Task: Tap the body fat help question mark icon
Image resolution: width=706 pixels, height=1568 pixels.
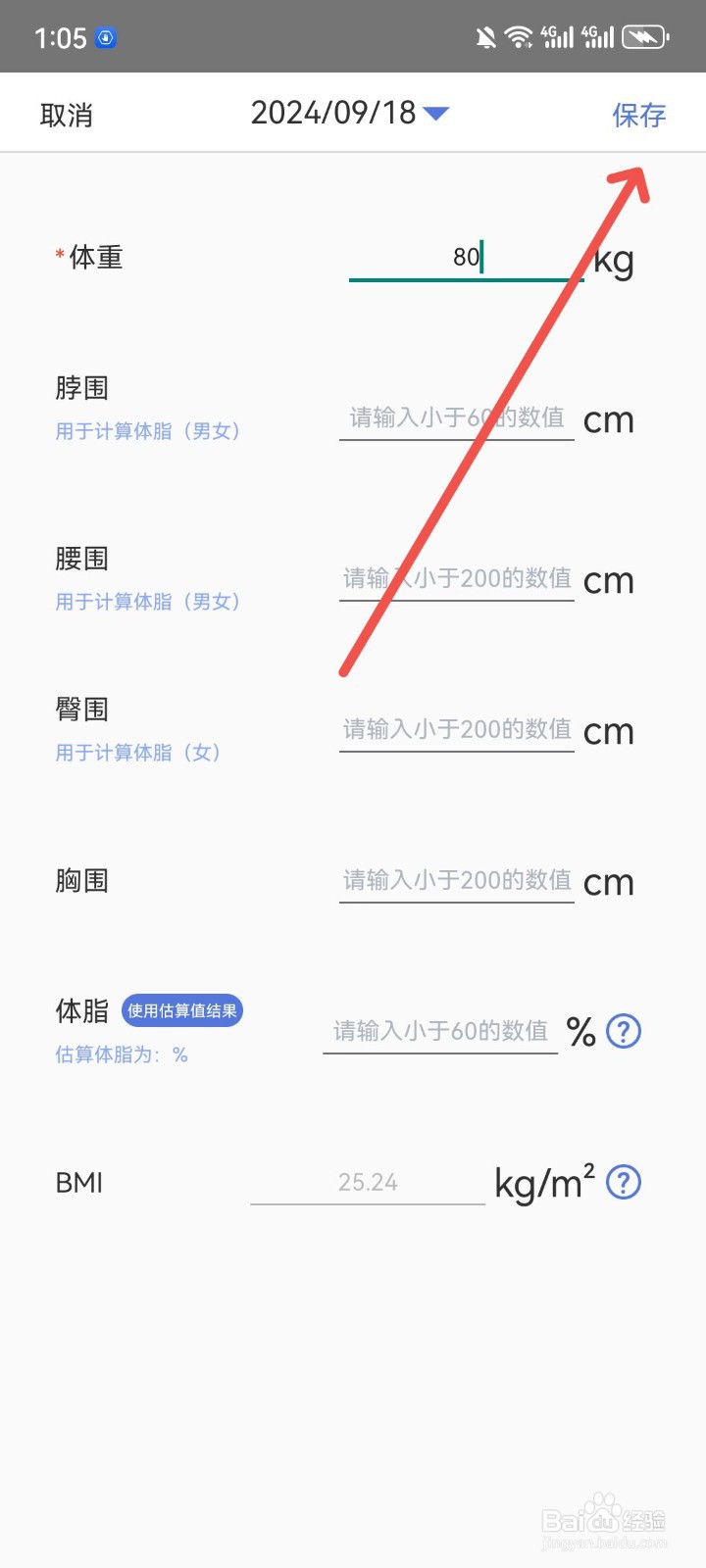Action: (x=622, y=1031)
